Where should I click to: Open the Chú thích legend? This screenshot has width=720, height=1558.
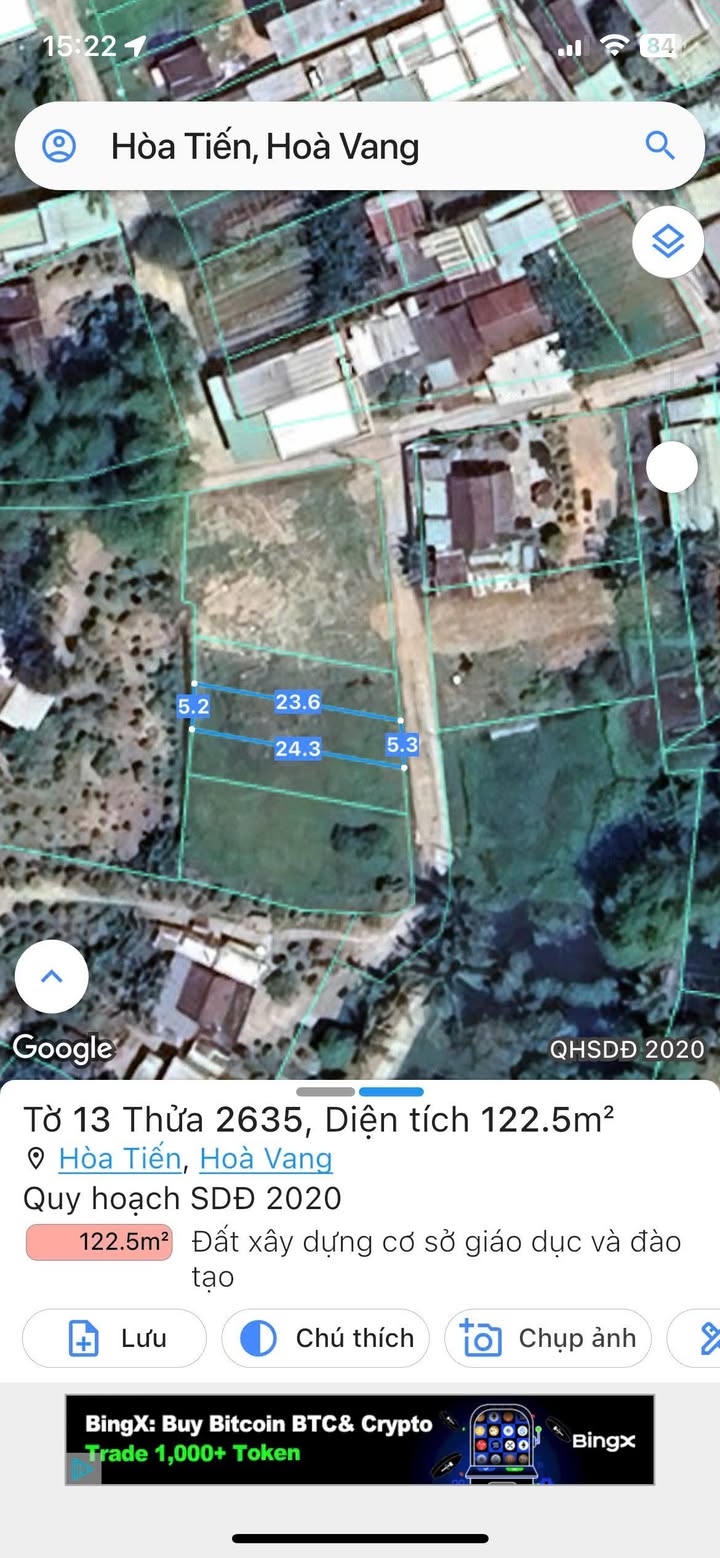click(325, 1338)
